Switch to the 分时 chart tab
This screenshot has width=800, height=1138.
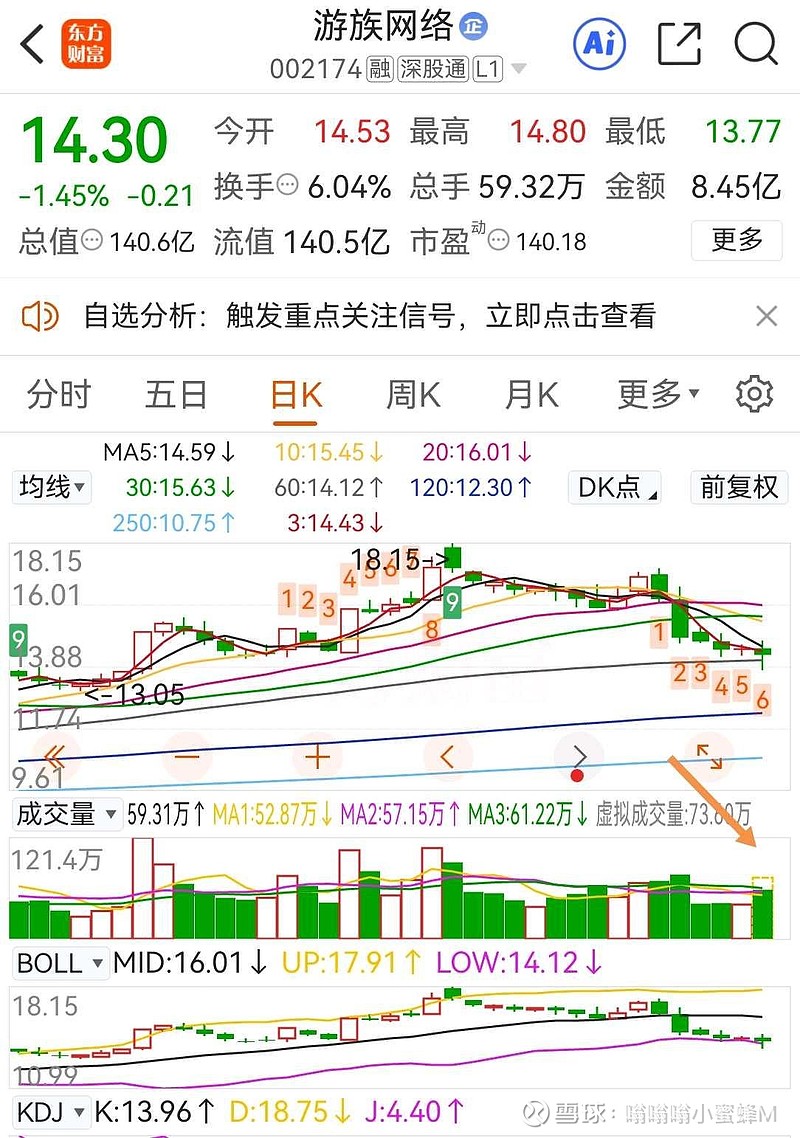click(x=59, y=394)
